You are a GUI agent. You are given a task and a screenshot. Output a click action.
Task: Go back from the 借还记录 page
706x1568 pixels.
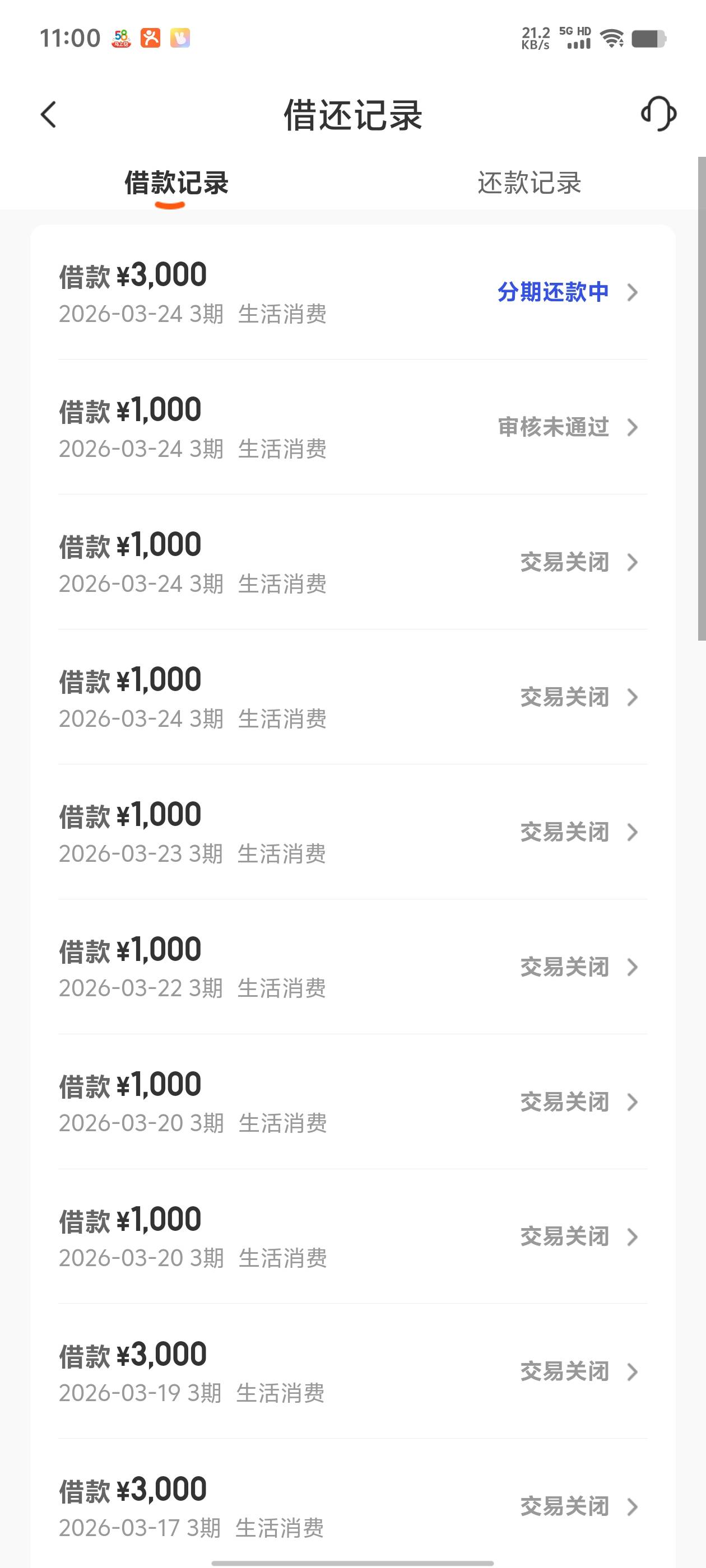49,114
